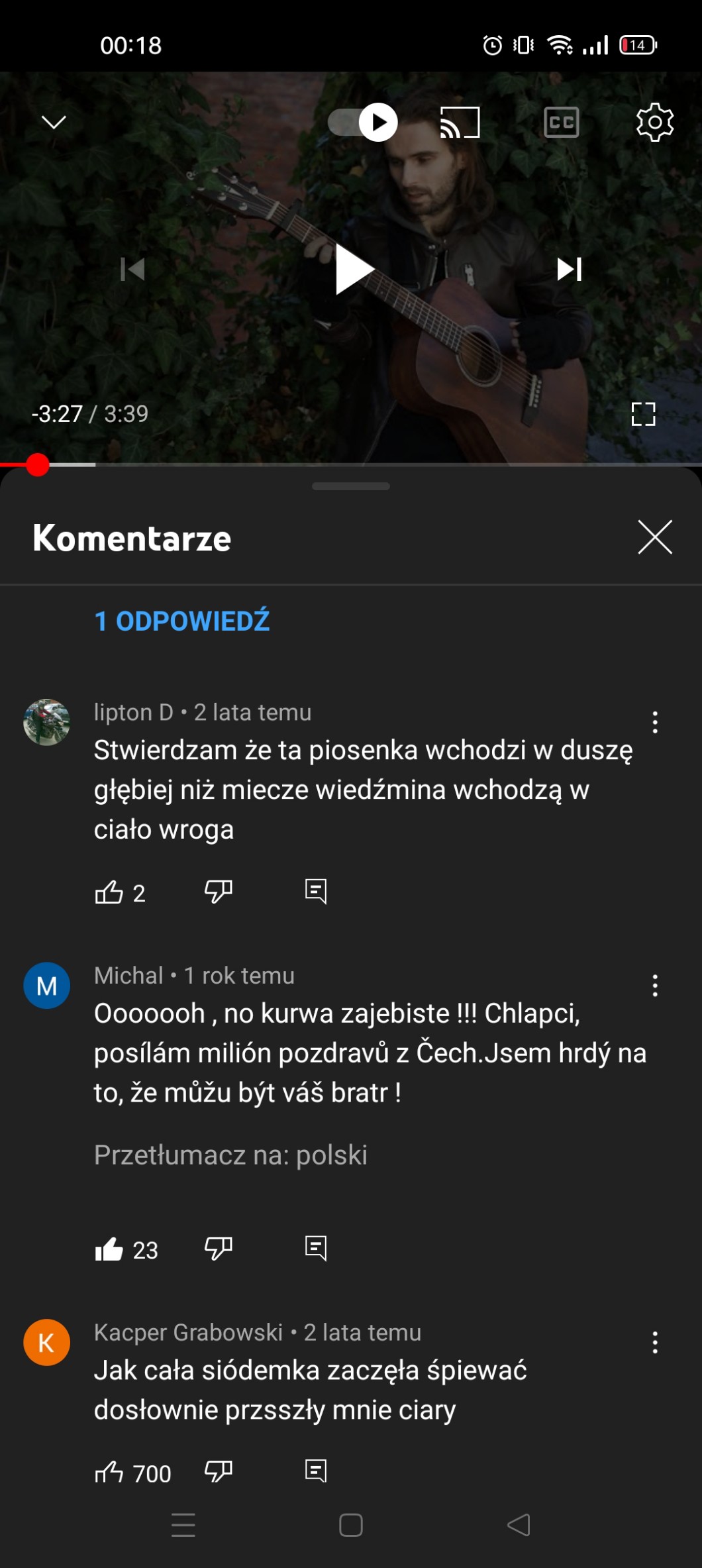Open options menu for Kacper Grabowski's comment
Viewport: 702px width, 1568px height.
[654, 1342]
